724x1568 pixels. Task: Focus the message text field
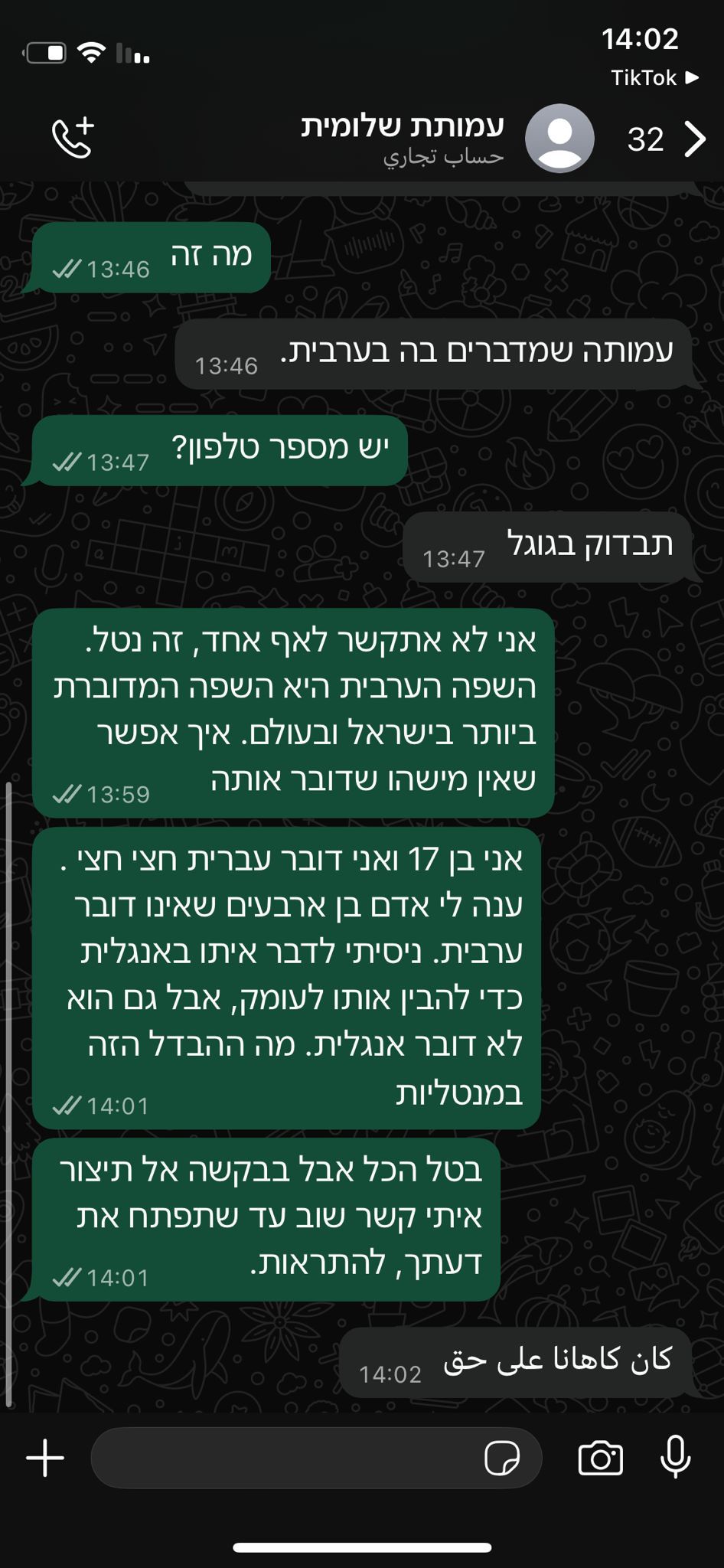[283, 1458]
